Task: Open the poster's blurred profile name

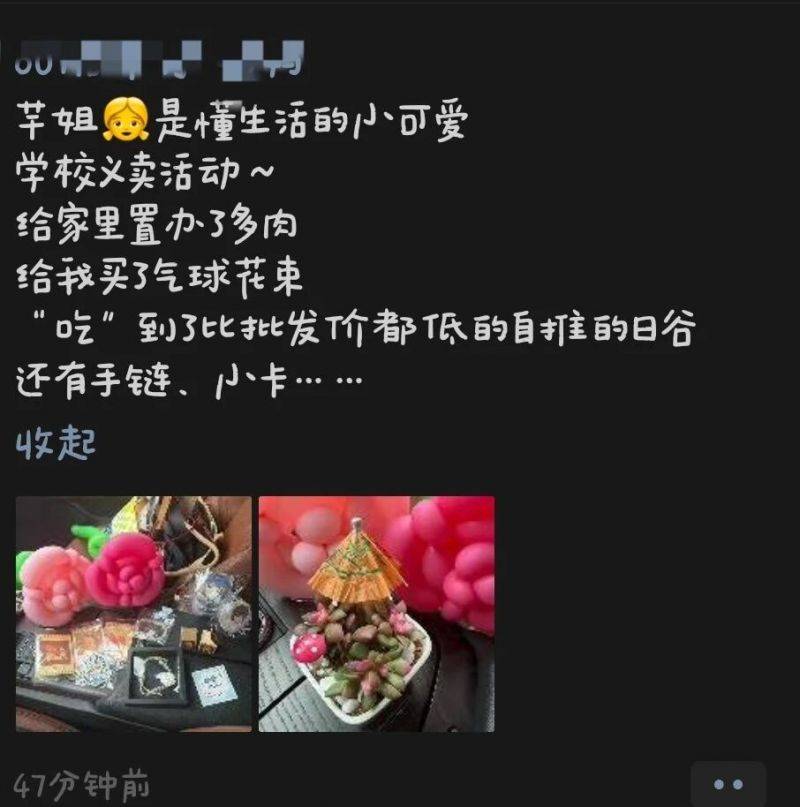Action: [x=158, y=63]
